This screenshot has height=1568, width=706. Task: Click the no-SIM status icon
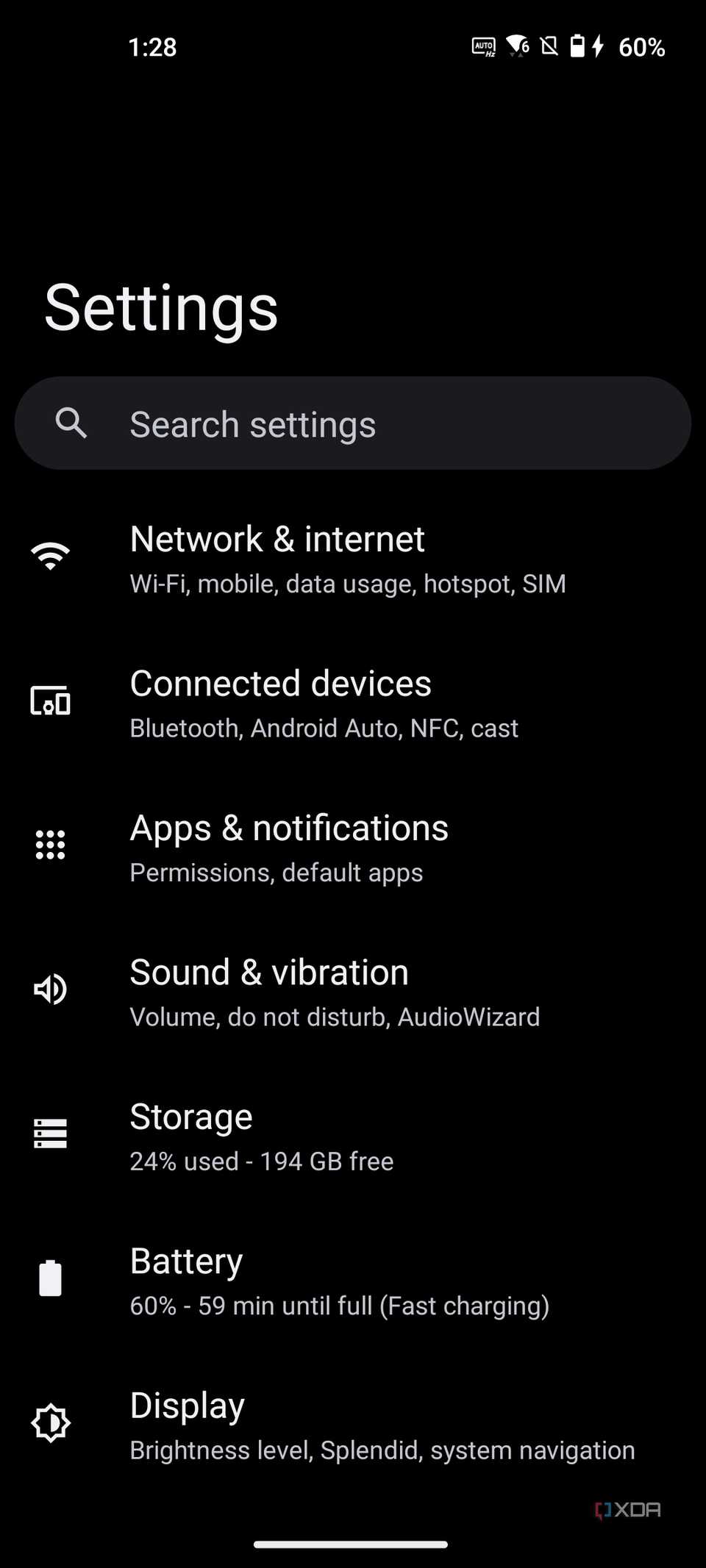[549, 46]
